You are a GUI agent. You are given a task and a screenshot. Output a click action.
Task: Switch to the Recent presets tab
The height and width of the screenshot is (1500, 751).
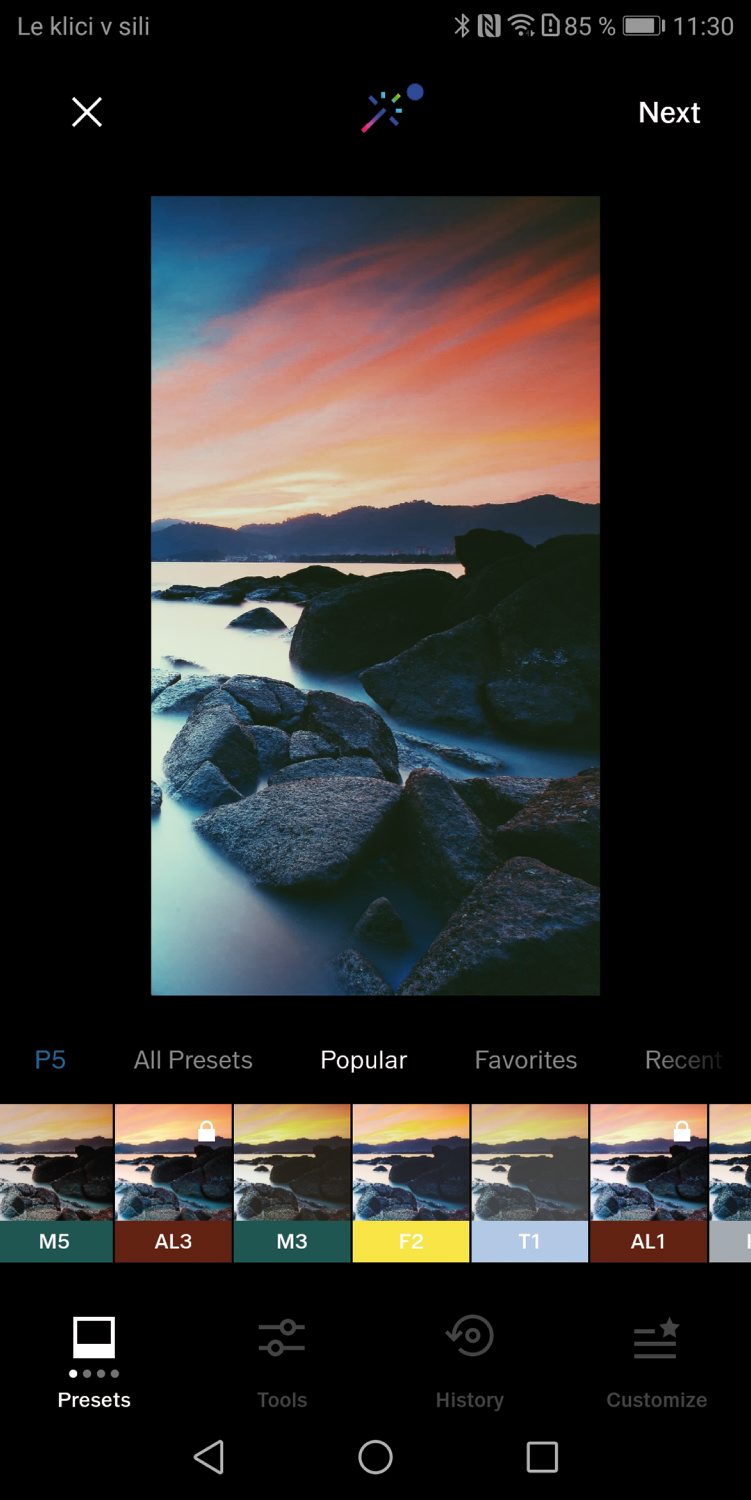(x=684, y=1060)
